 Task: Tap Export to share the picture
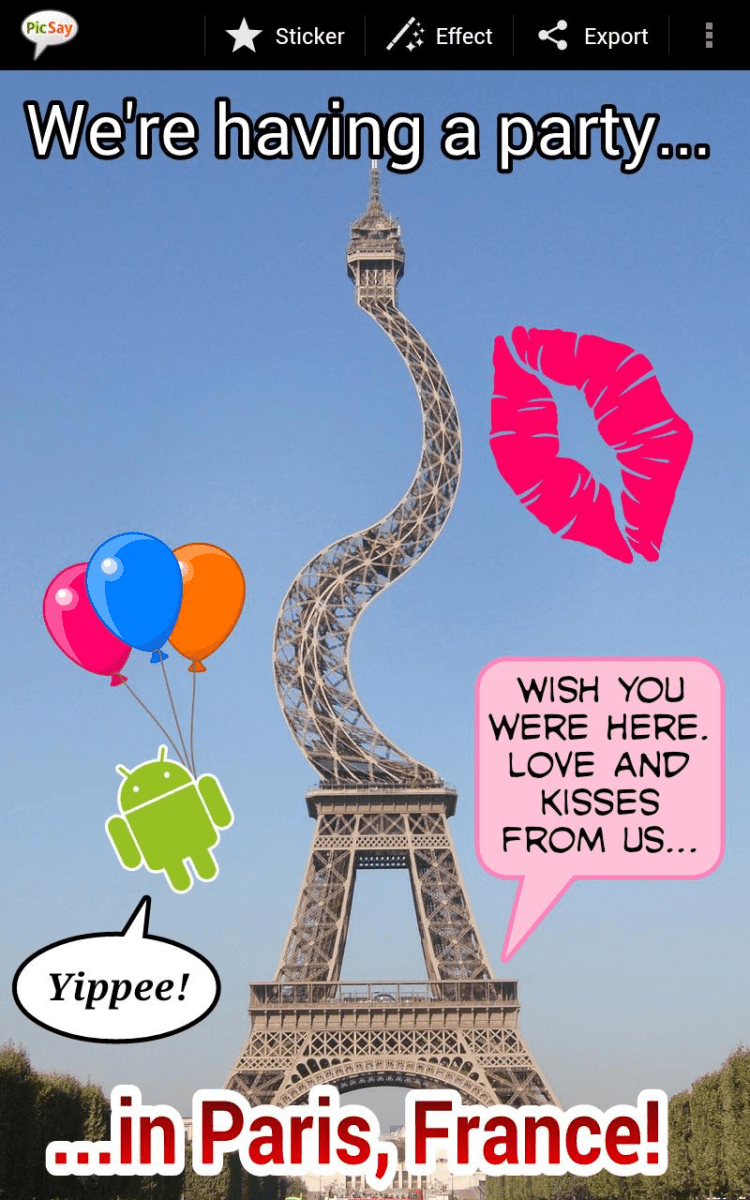pyautogui.click(x=593, y=36)
